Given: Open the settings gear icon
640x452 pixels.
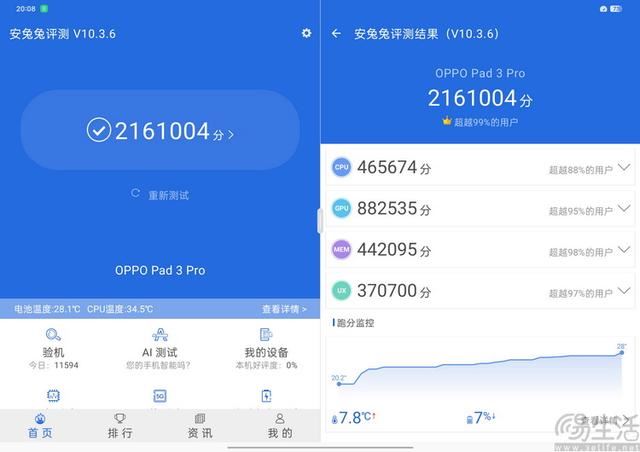Looking at the screenshot, I should click(x=306, y=33).
